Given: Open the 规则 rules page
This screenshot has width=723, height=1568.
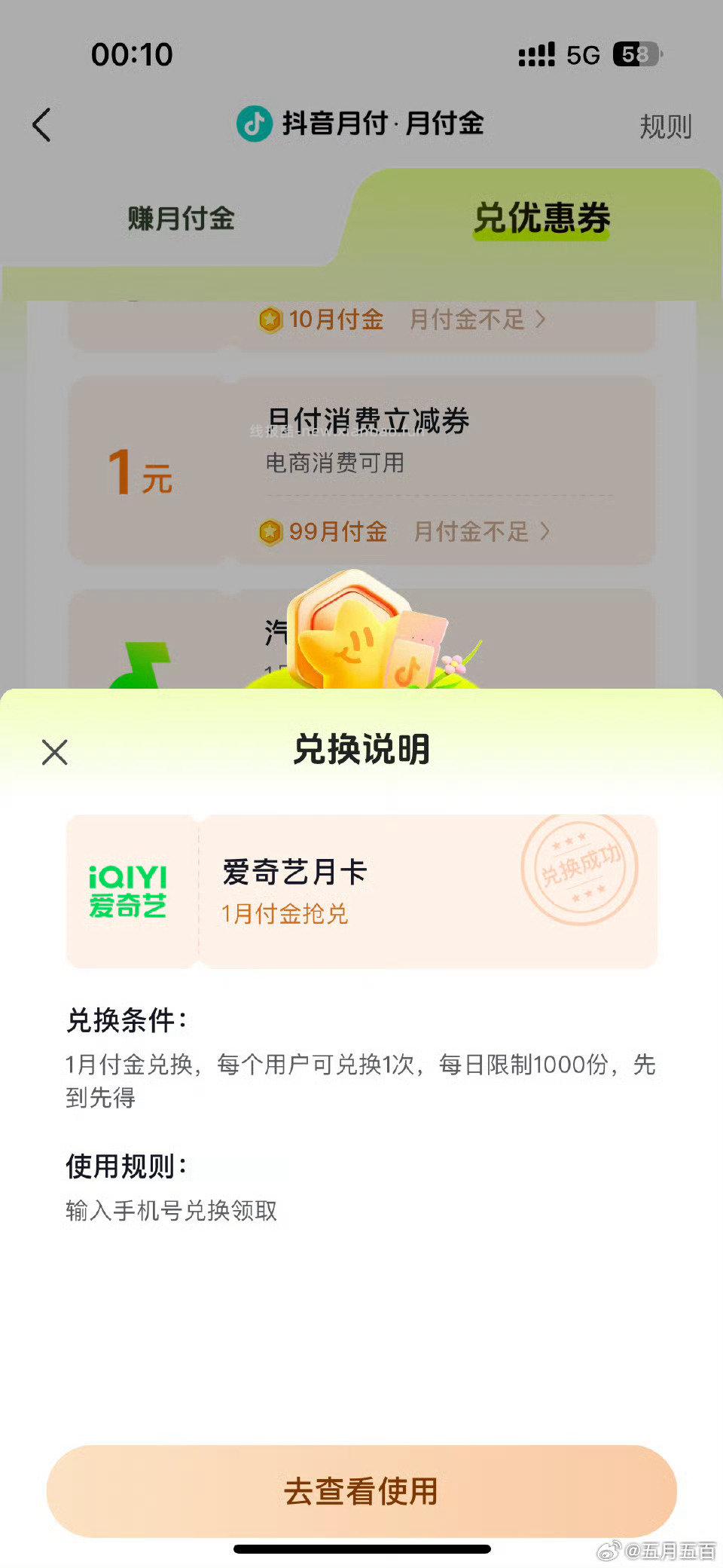Looking at the screenshot, I should 666,126.
